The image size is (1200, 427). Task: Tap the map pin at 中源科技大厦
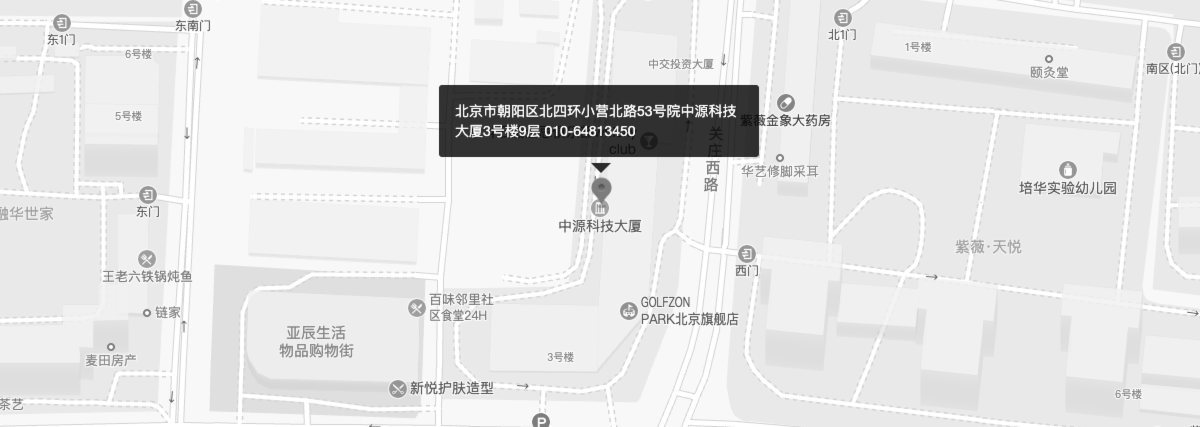pyautogui.click(x=600, y=189)
